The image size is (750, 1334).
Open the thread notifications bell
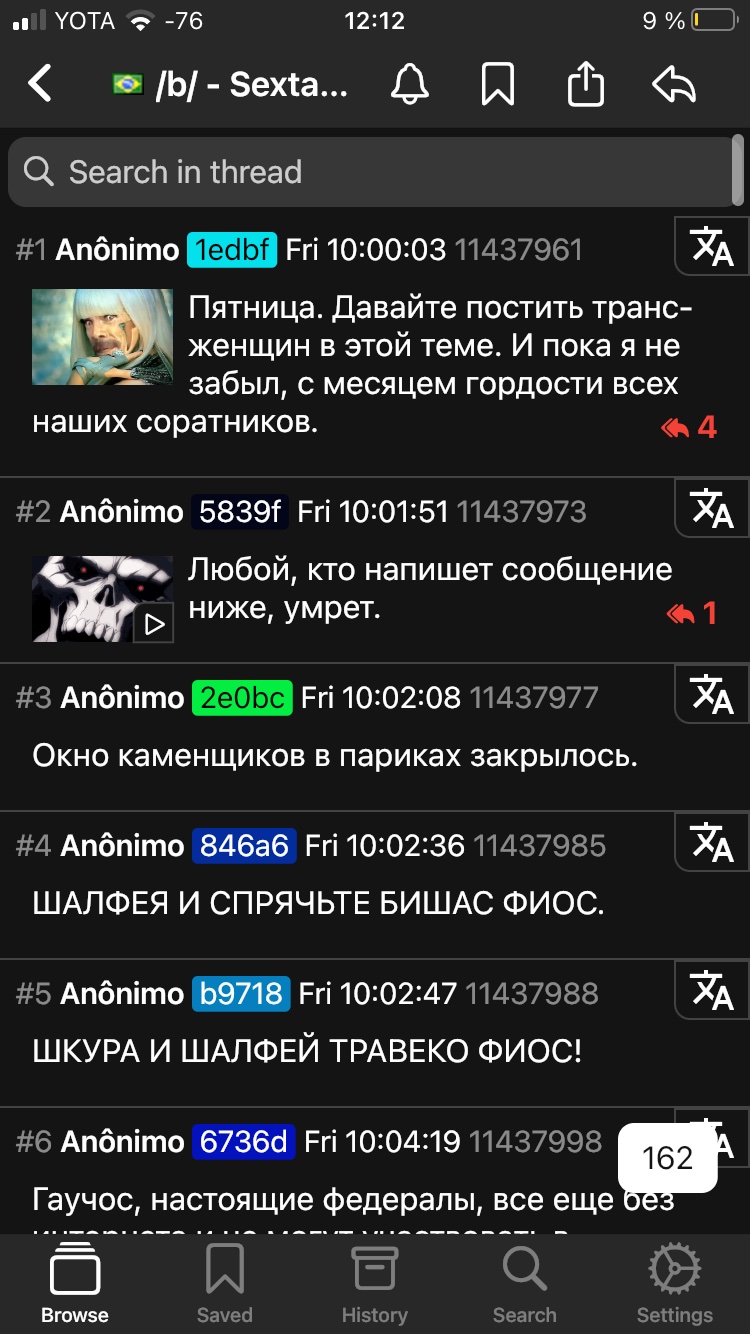[x=410, y=84]
